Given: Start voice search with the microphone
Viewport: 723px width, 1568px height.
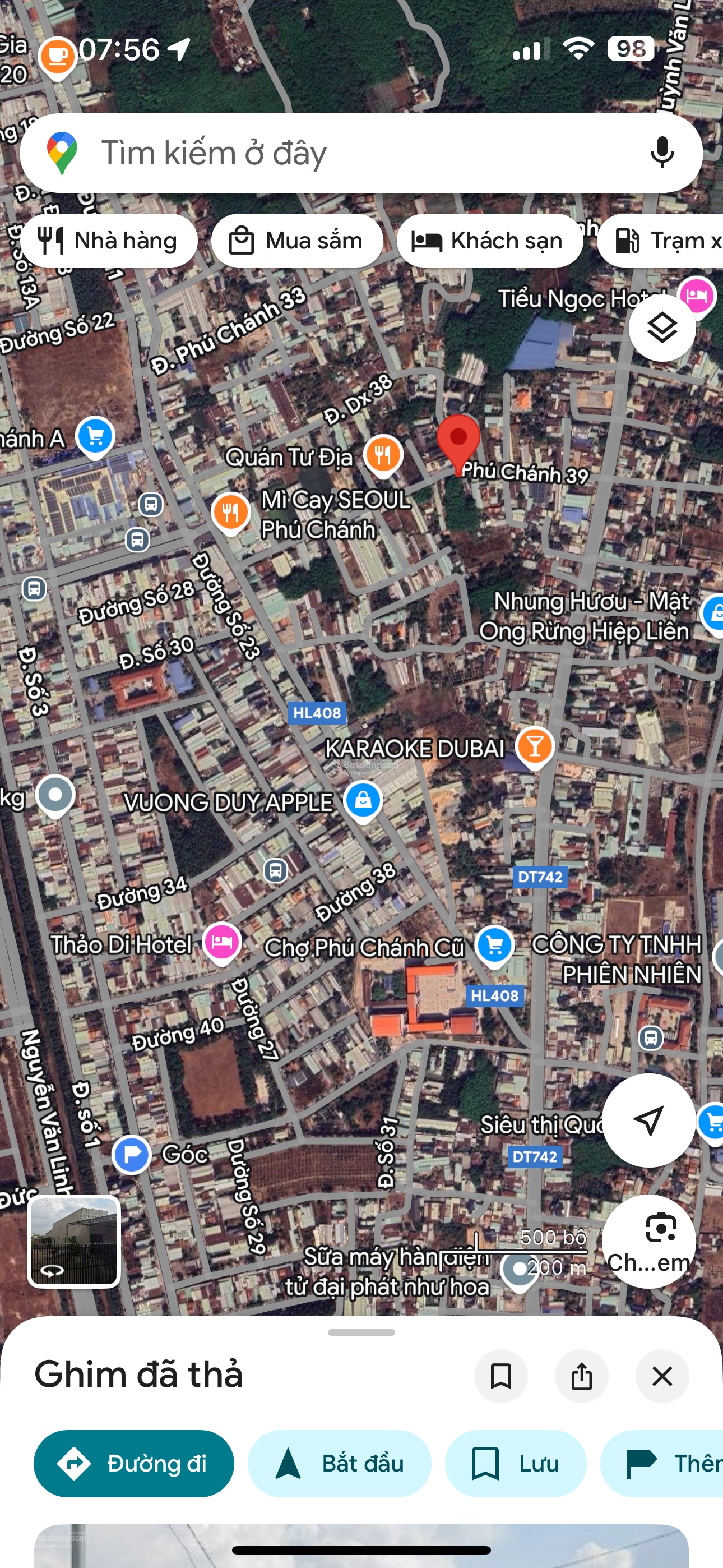Looking at the screenshot, I should click(x=661, y=153).
